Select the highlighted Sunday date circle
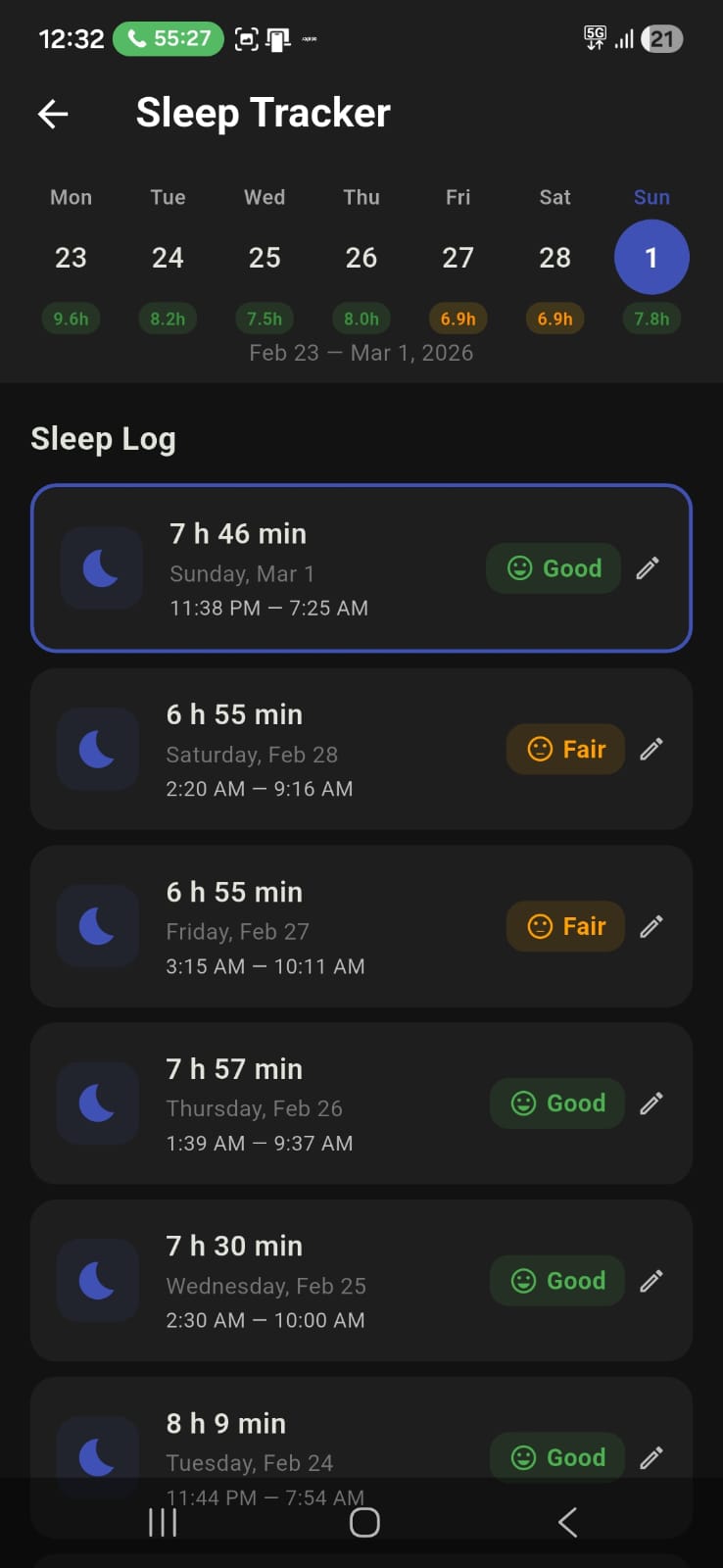The image size is (723, 1568). pos(651,257)
